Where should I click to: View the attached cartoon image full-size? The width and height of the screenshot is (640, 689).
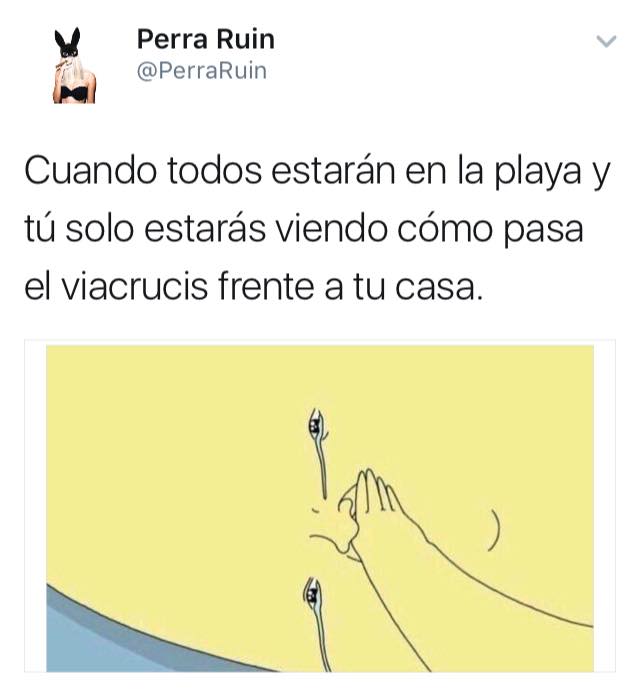point(320,507)
